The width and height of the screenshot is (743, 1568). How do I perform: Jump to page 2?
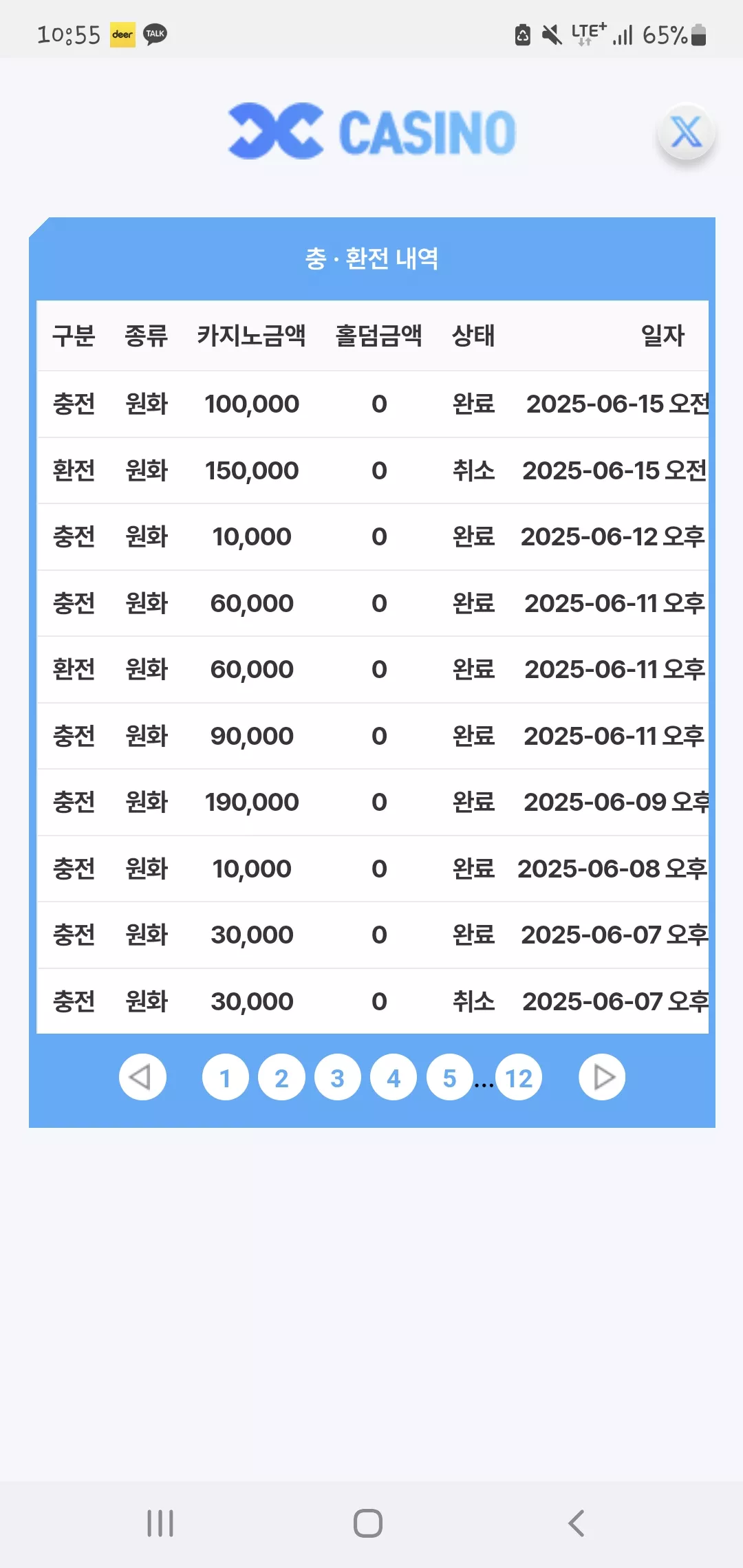(x=281, y=1077)
